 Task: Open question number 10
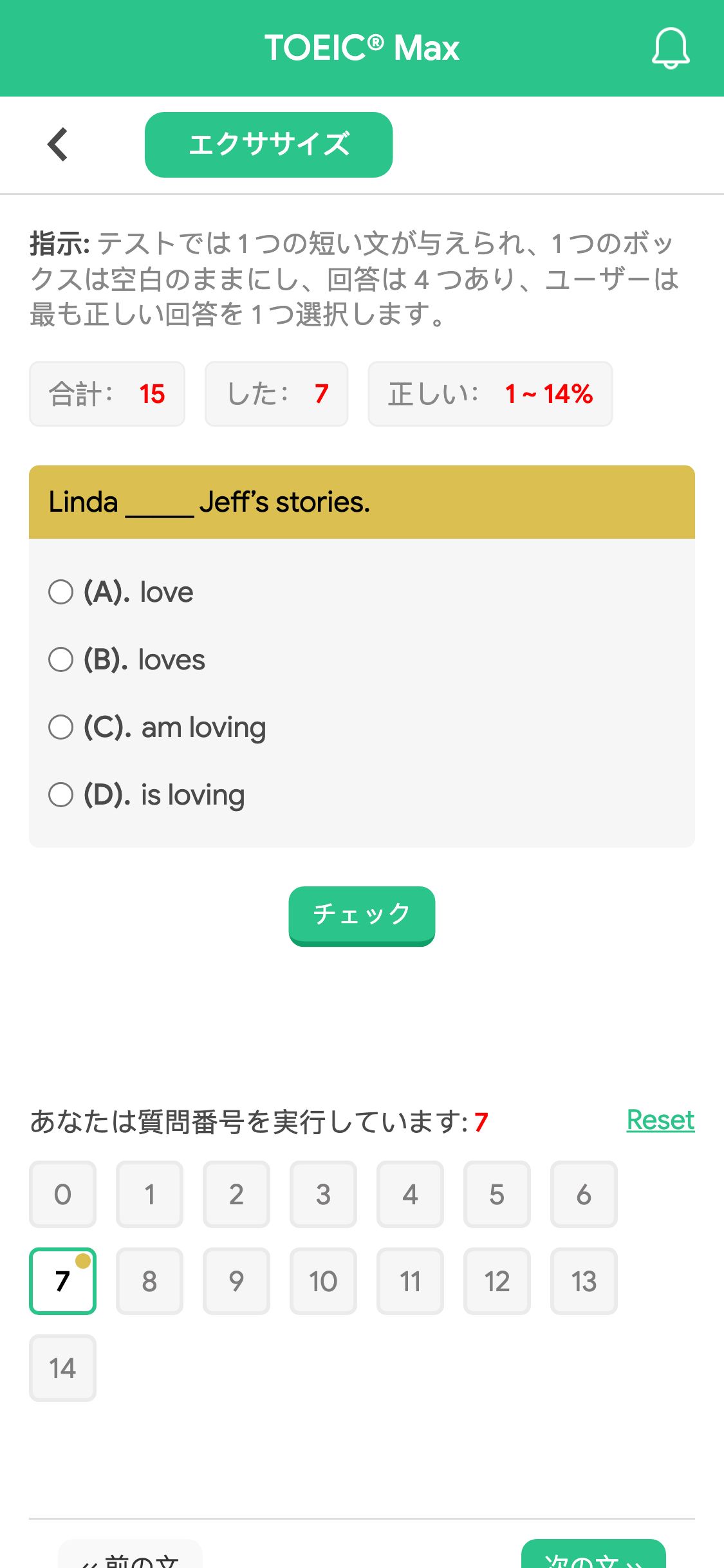pos(323,1281)
